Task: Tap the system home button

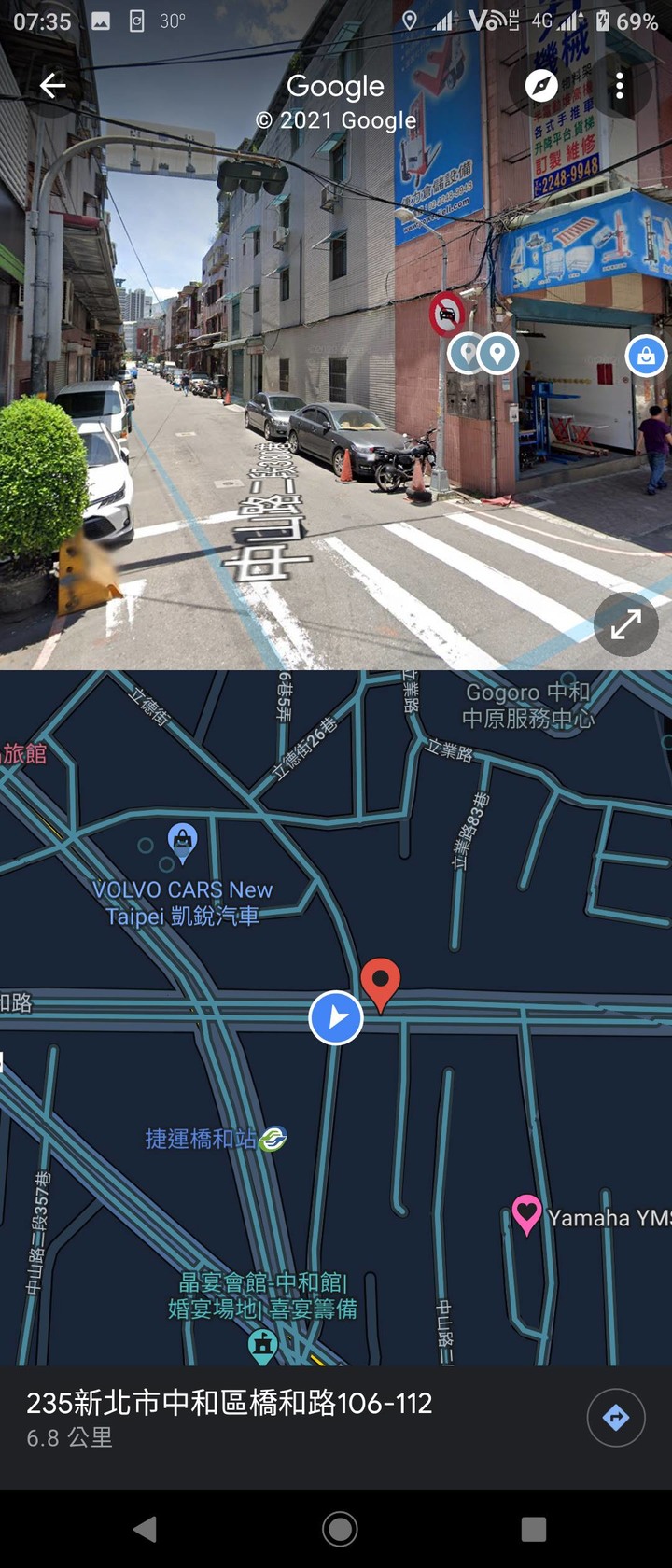Action: point(340,1529)
